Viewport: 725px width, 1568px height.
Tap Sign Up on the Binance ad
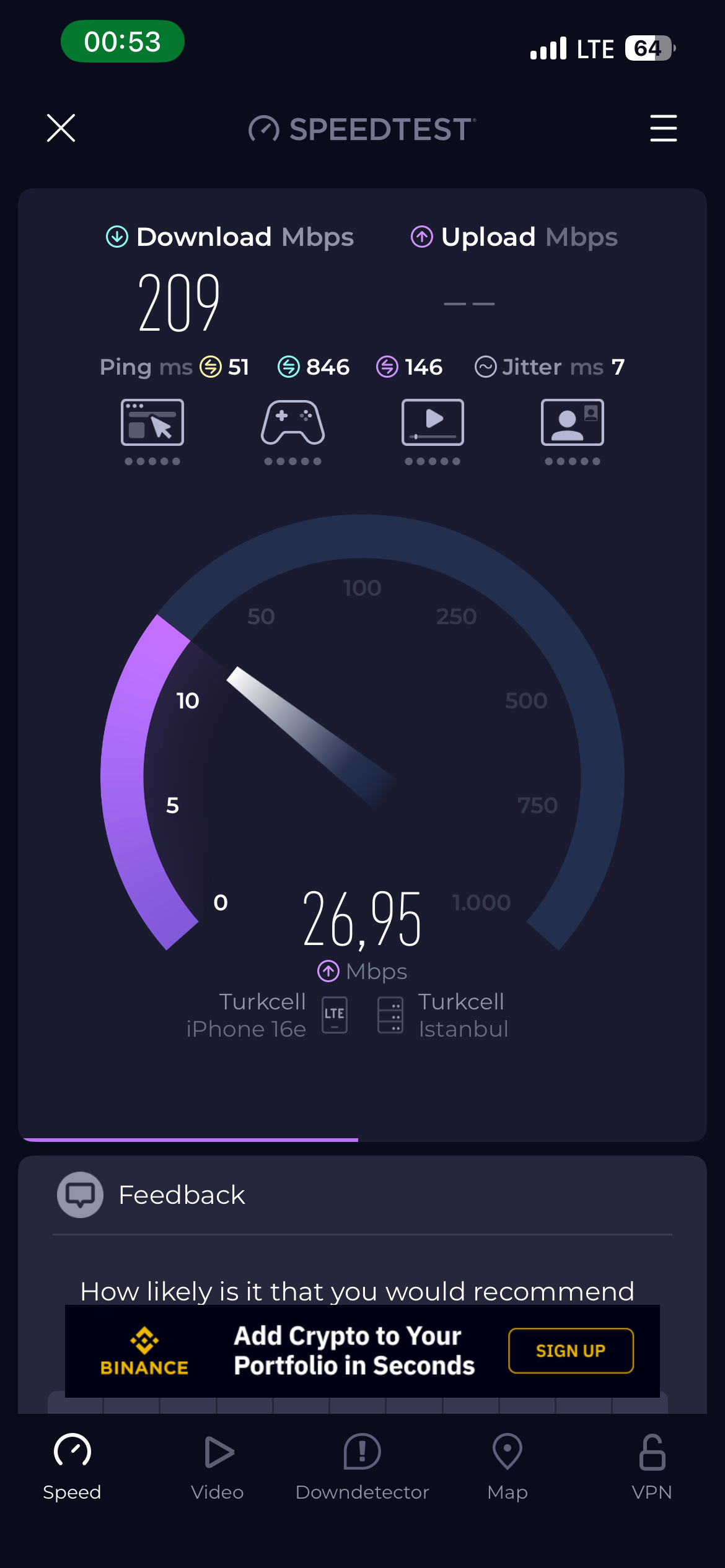click(571, 1351)
